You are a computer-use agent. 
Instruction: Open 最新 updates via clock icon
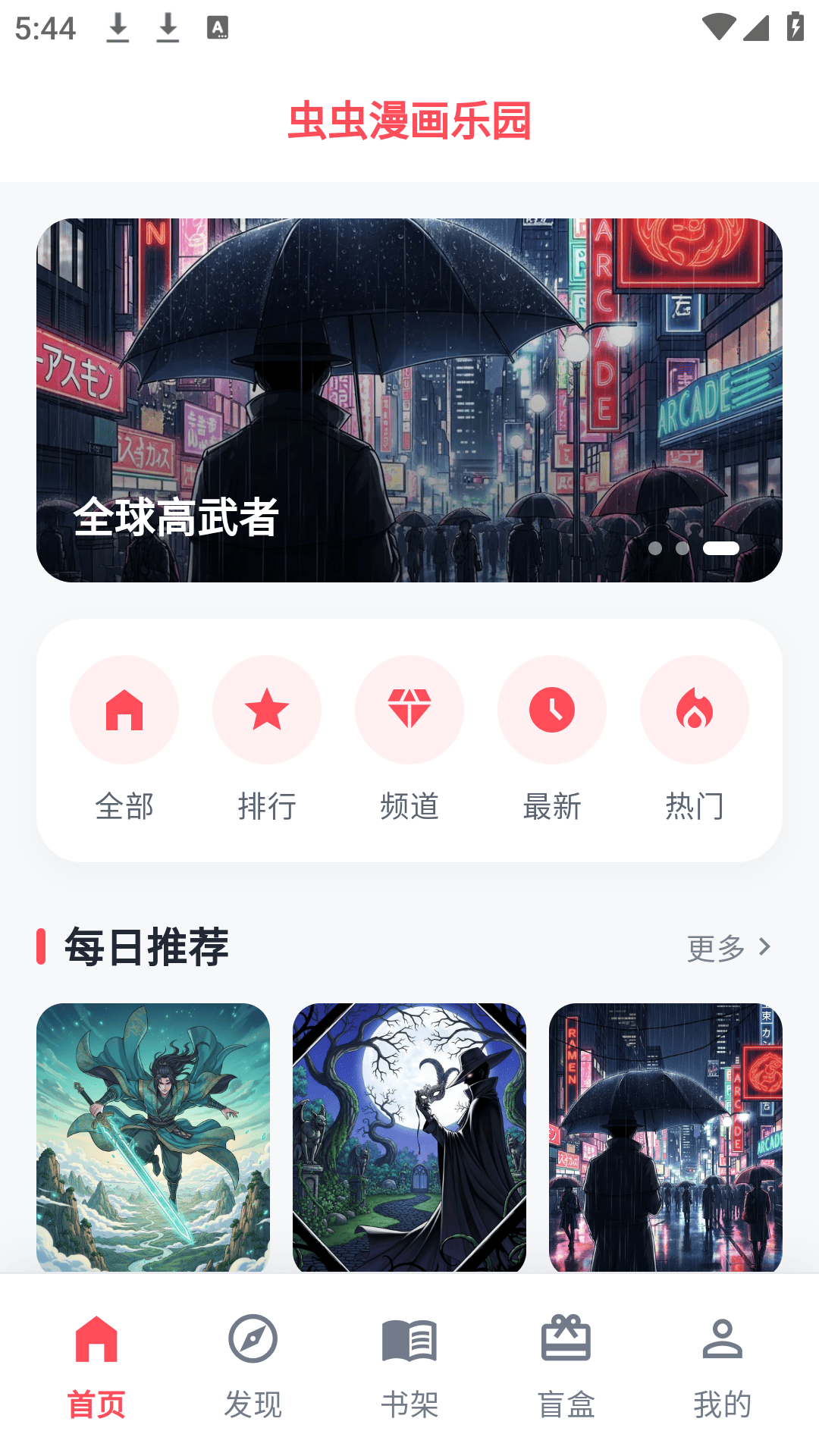click(x=551, y=709)
